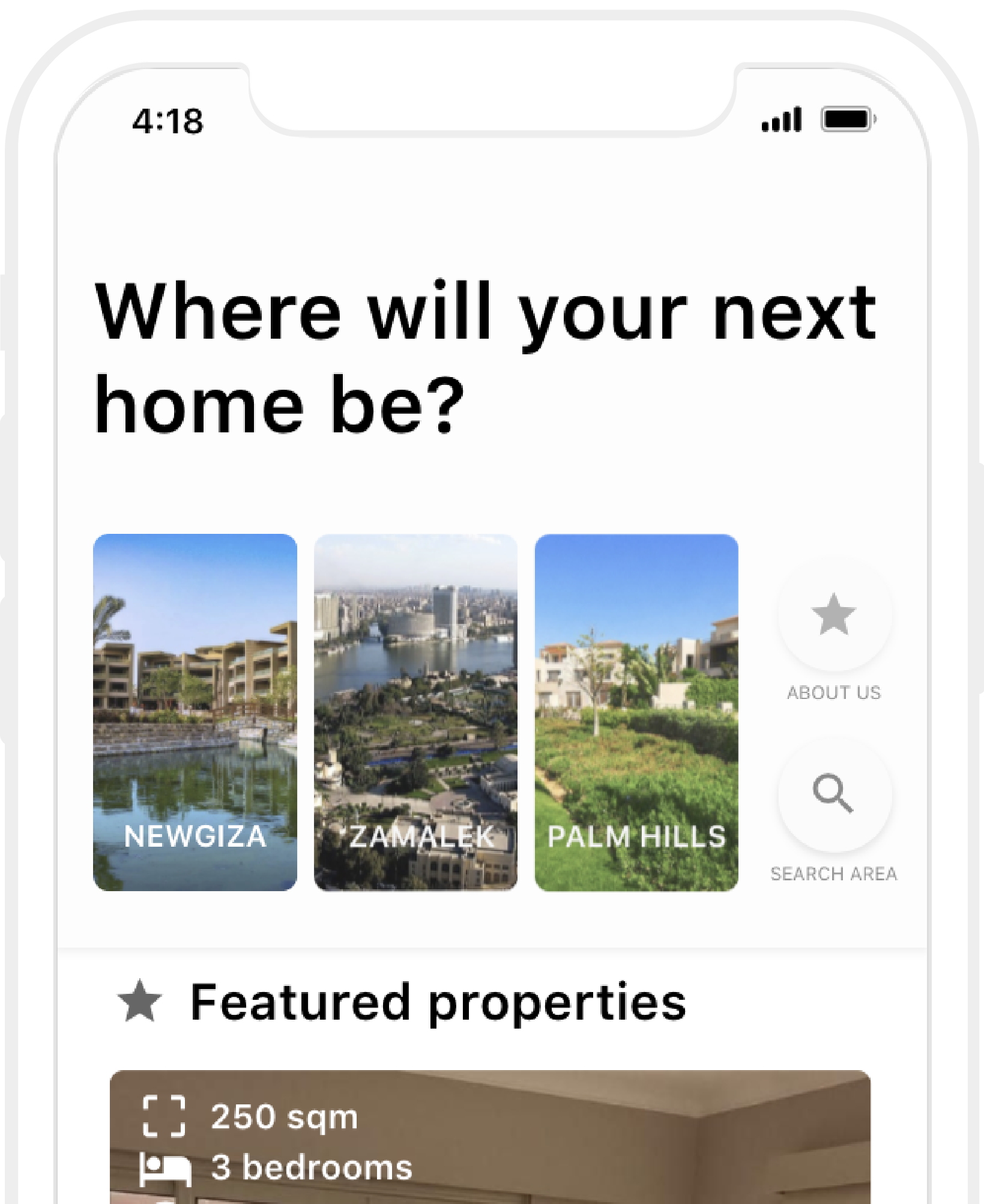Select the ZAMALEK area card

(415, 712)
